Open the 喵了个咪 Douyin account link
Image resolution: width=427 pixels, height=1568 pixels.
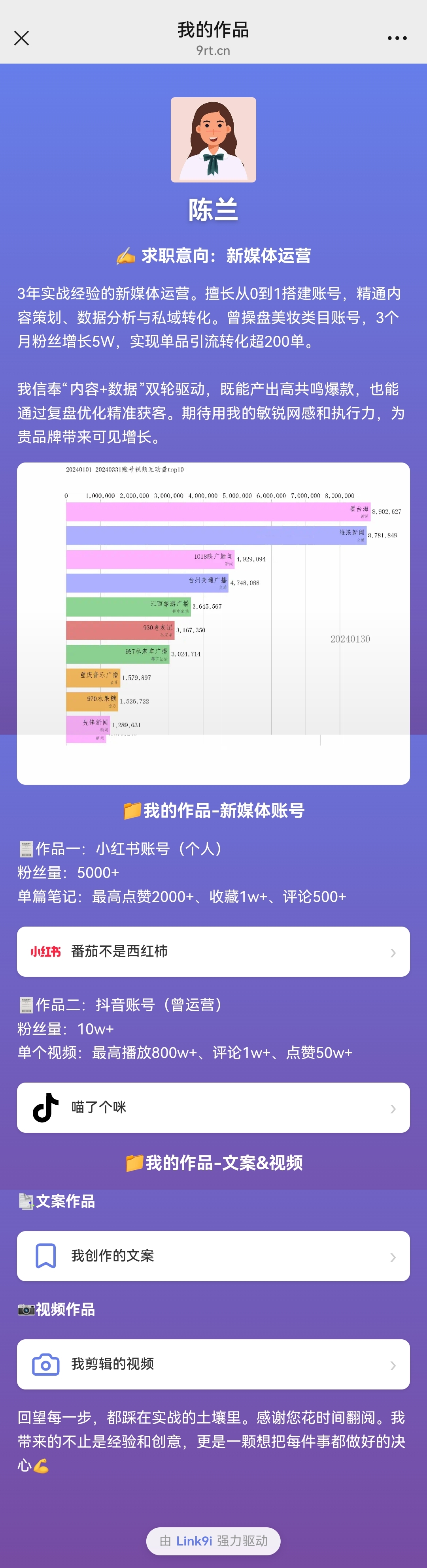tap(213, 1107)
